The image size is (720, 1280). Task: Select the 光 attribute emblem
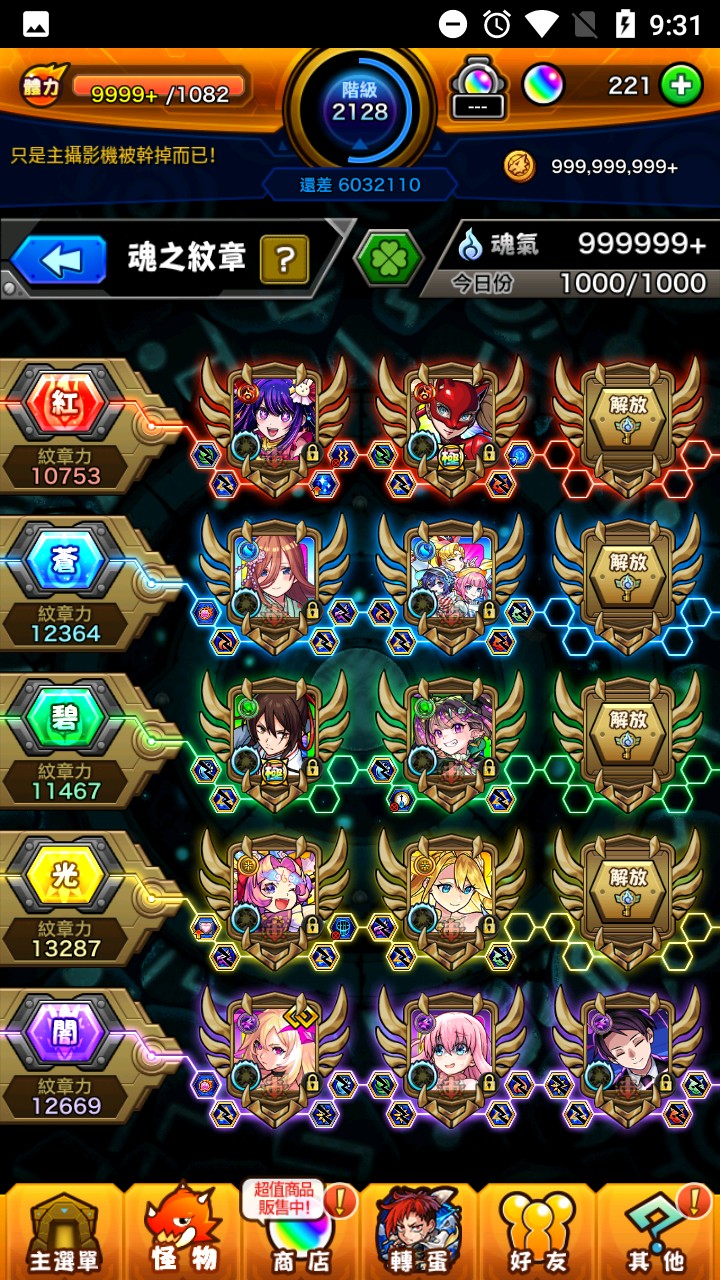66,877
